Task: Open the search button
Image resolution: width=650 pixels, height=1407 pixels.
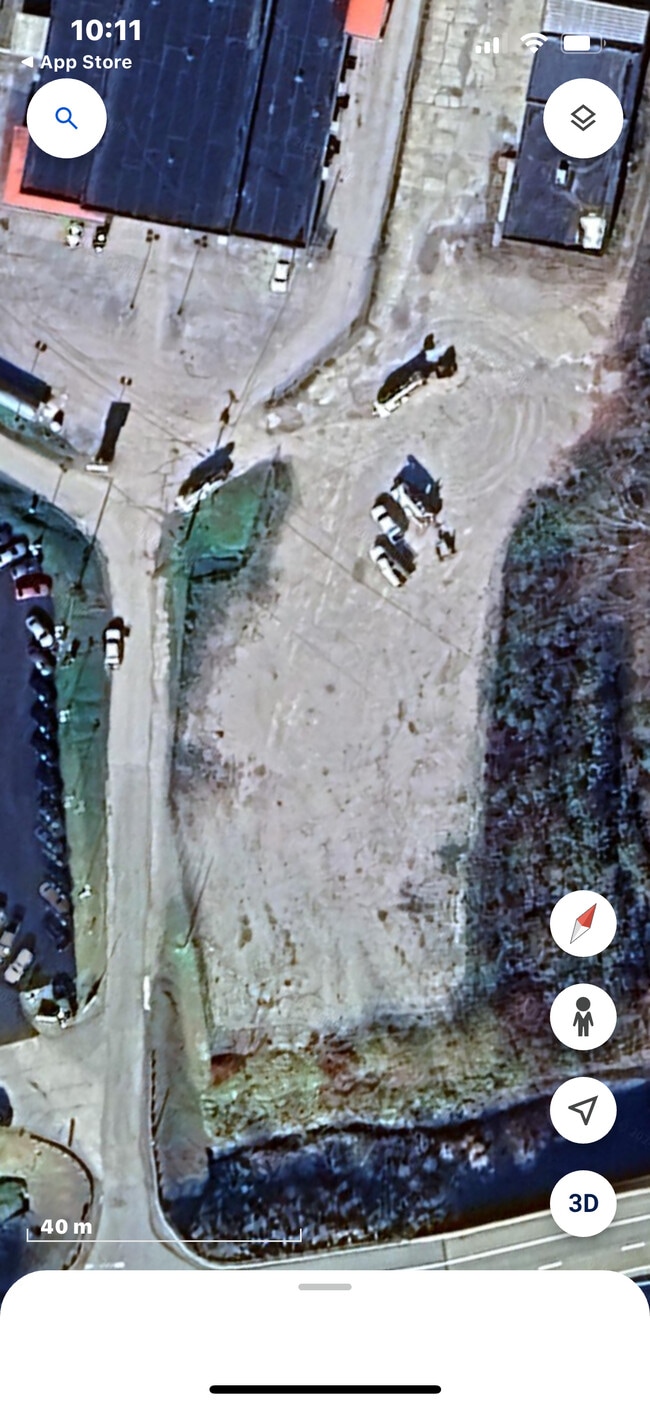Action: pos(66,119)
